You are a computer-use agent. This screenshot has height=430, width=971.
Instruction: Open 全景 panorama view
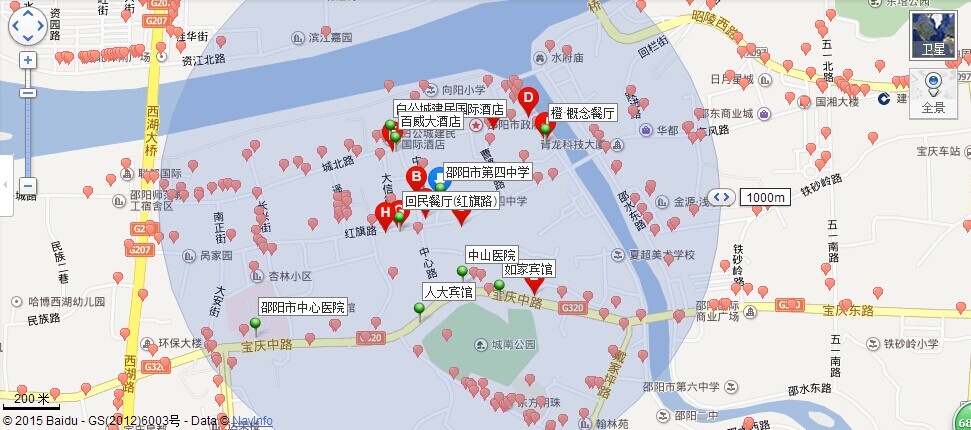click(x=932, y=93)
